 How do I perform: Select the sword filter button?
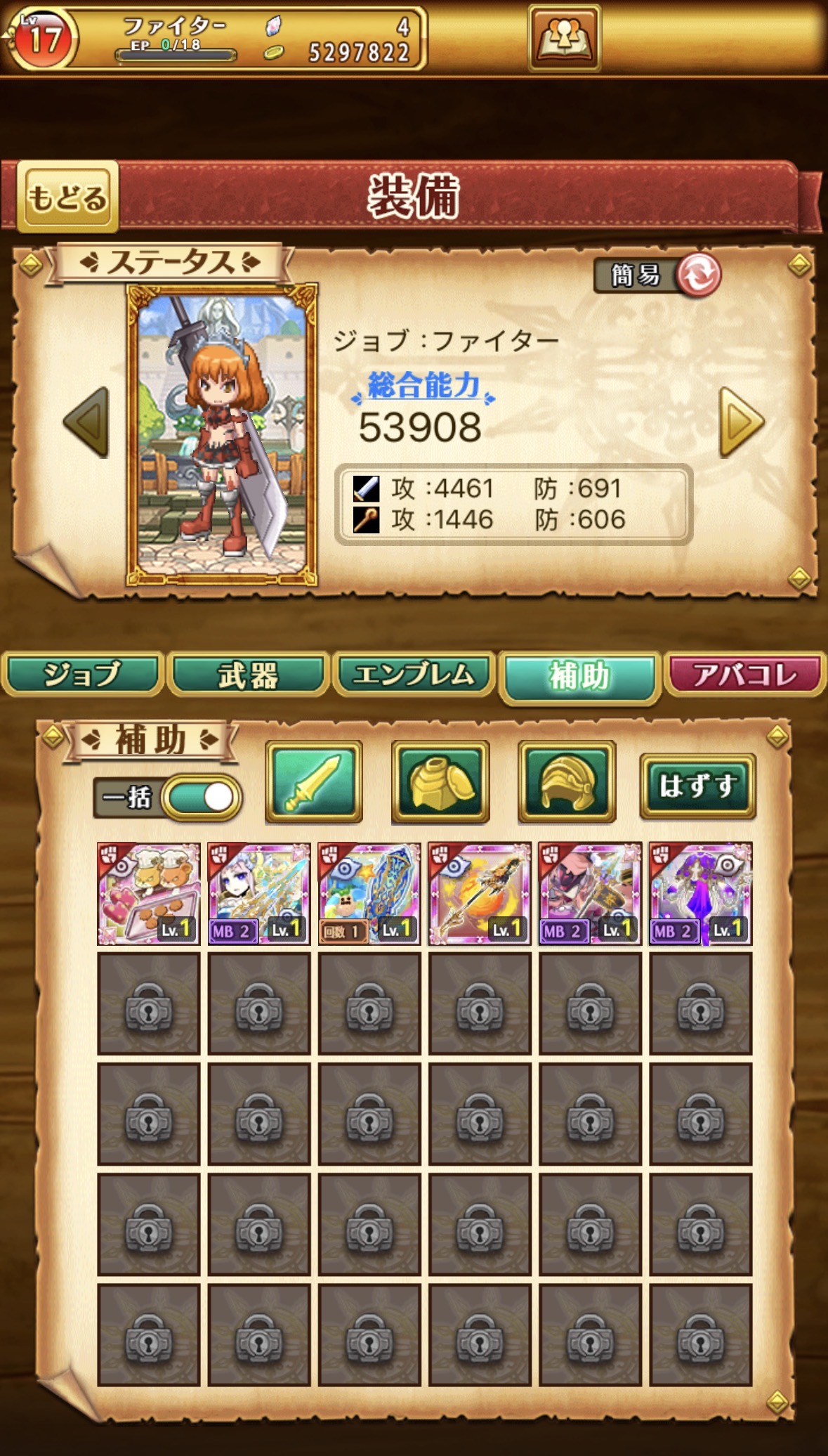[x=314, y=781]
